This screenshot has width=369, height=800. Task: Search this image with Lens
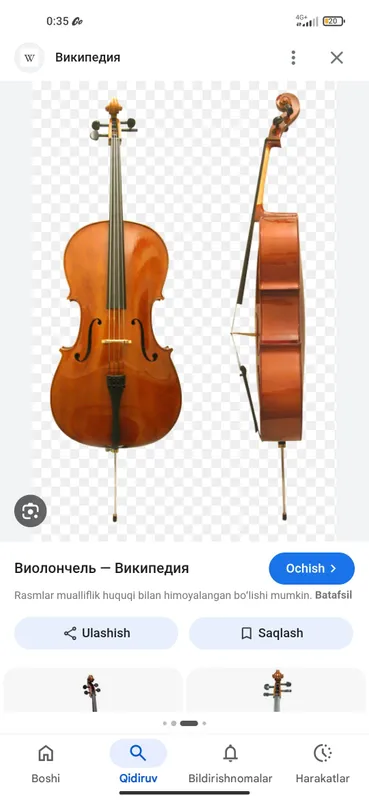[x=30, y=511]
